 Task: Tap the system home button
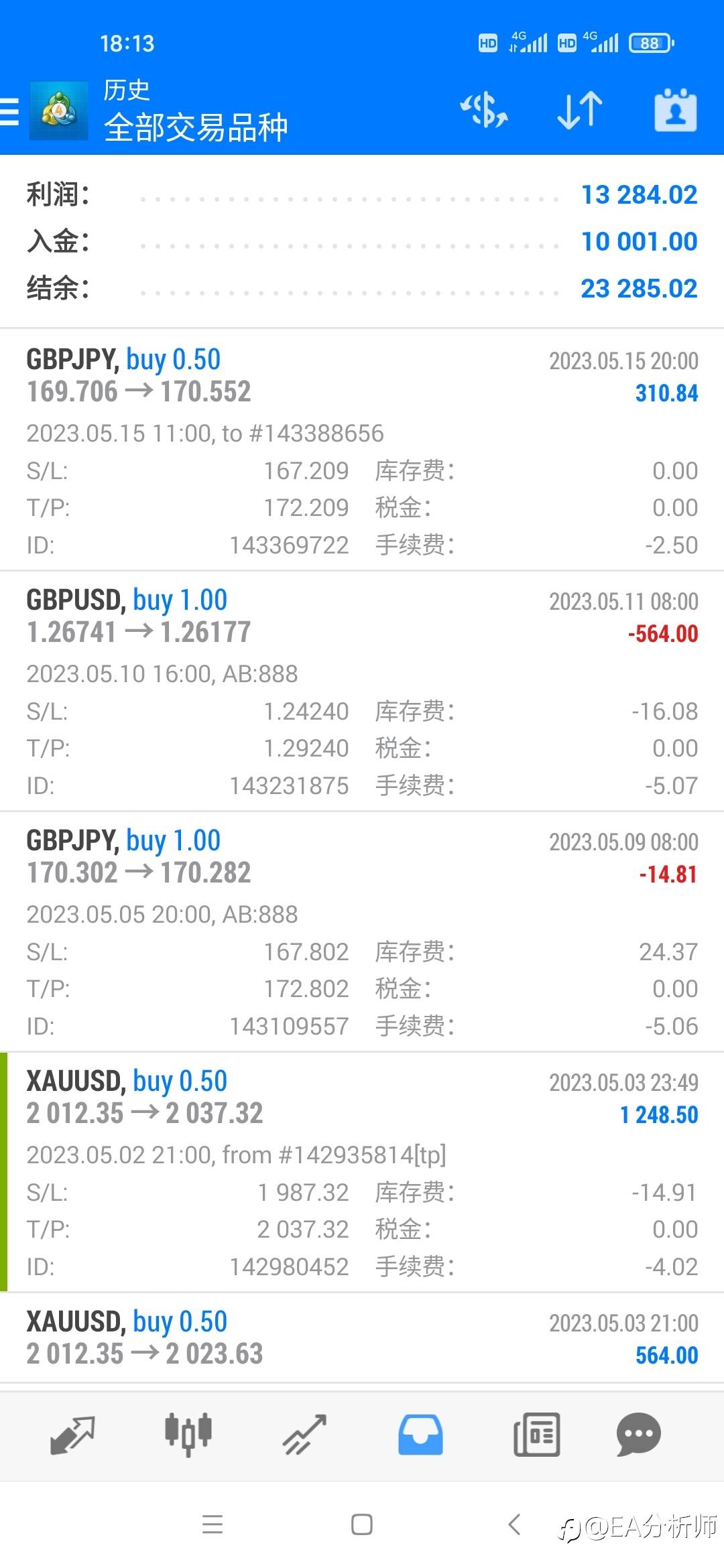362,1524
